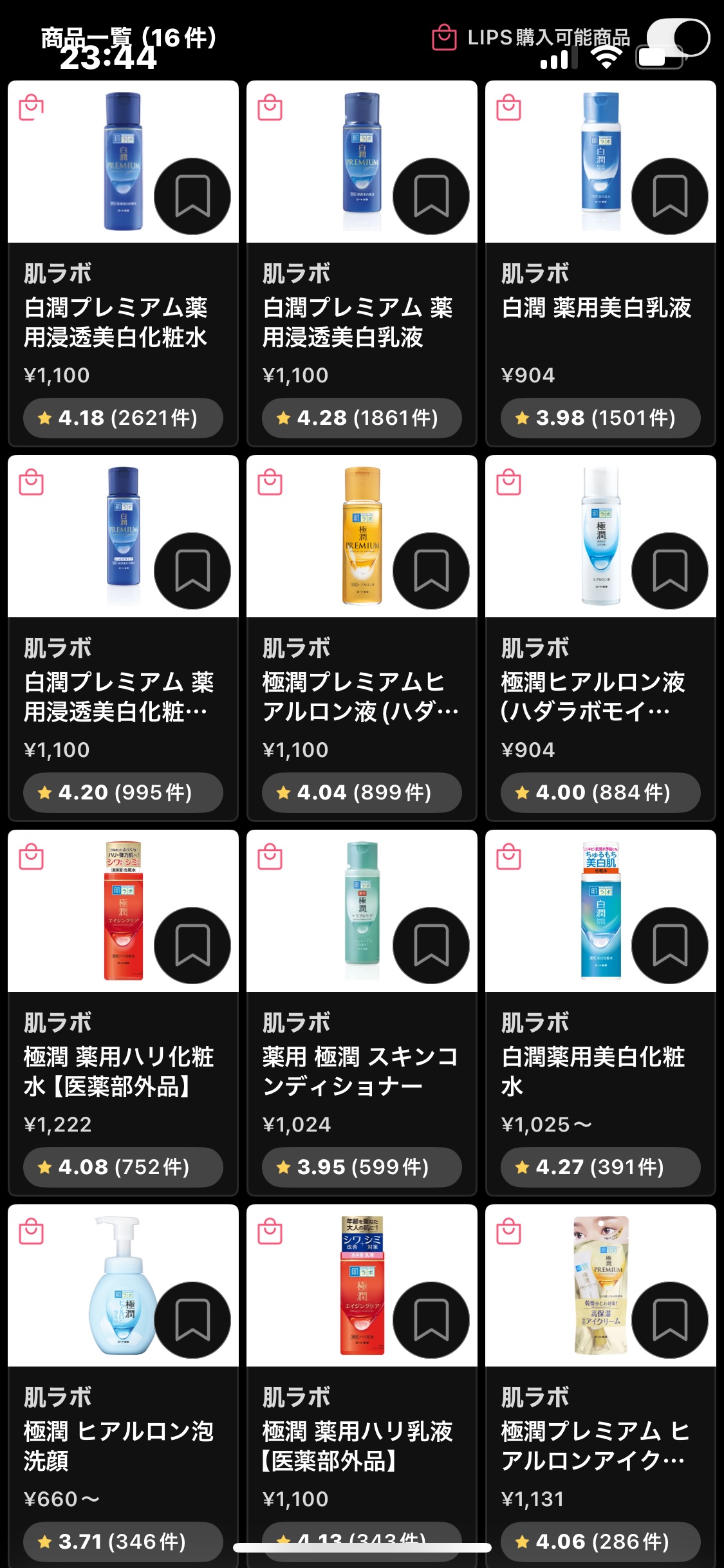Open the 商品一覧 header title
The width and height of the screenshot is (724, 1568).
[x=126, y=37]
